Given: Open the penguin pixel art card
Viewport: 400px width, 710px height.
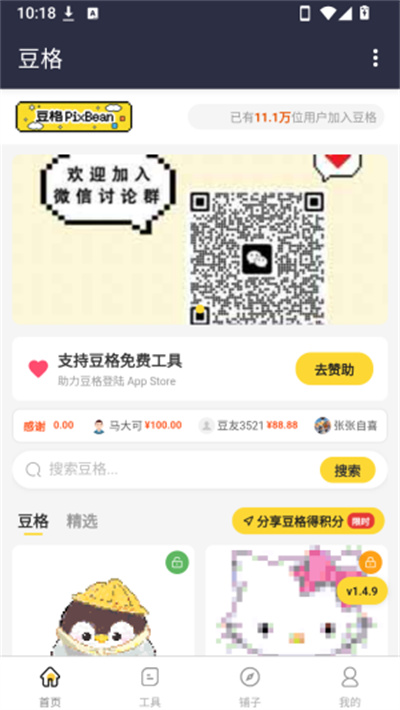Looking at the screenshot, I should (x=103, y=600).
